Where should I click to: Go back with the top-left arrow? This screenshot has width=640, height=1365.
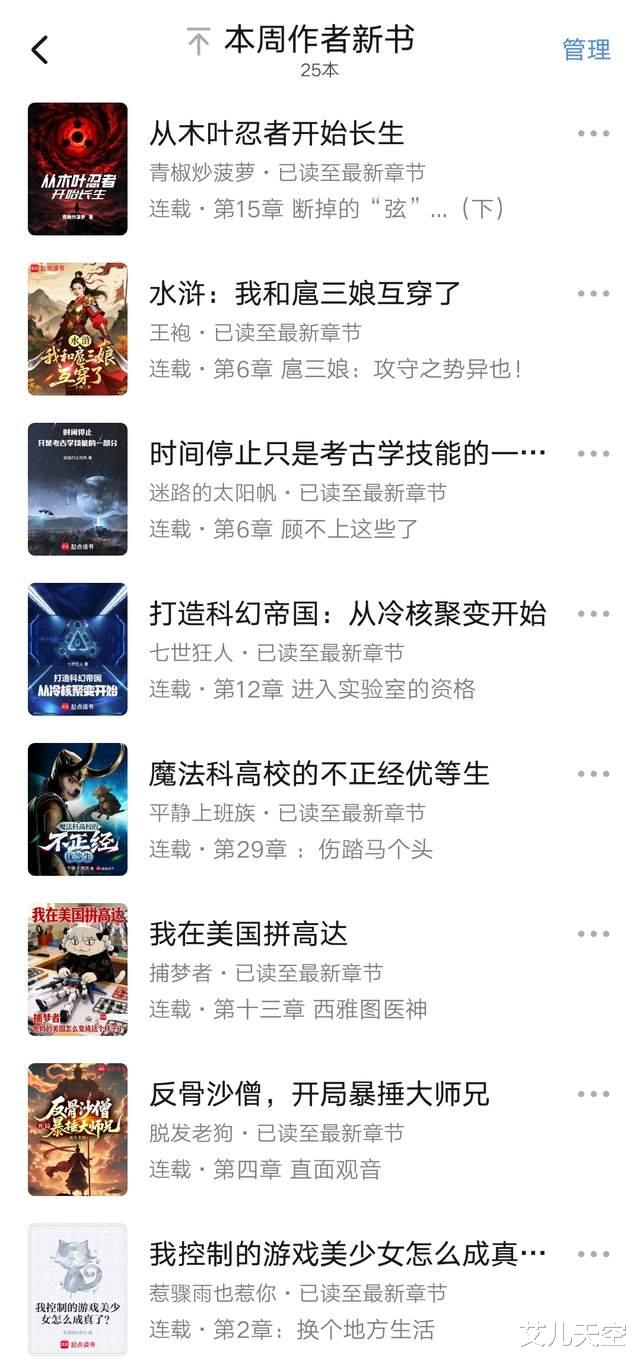tap(40, 49)
